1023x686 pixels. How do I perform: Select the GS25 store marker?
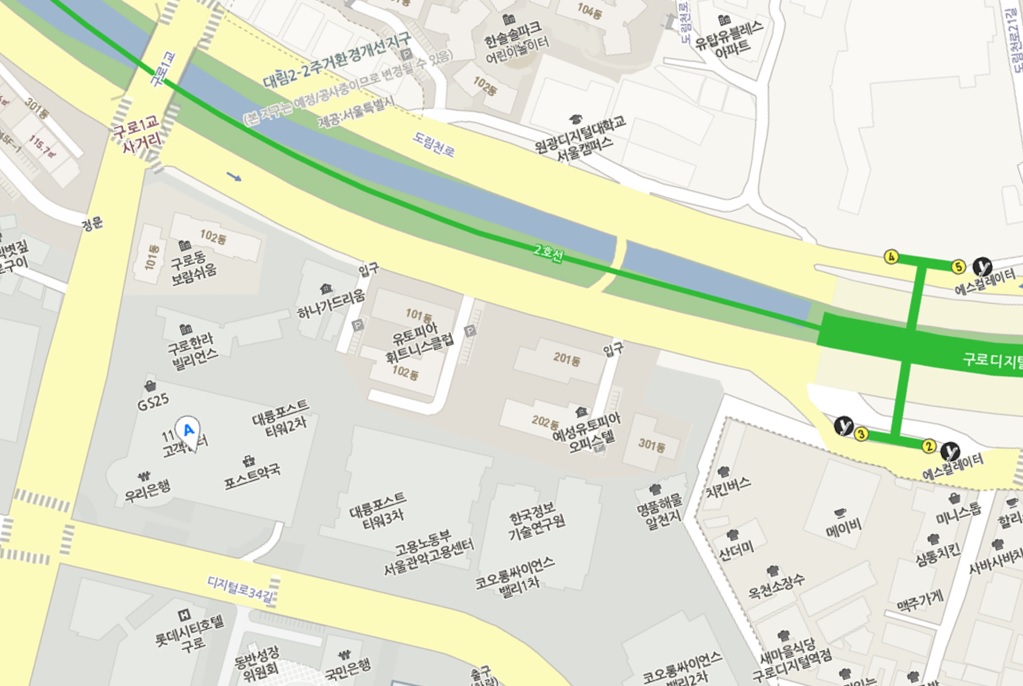150,385
